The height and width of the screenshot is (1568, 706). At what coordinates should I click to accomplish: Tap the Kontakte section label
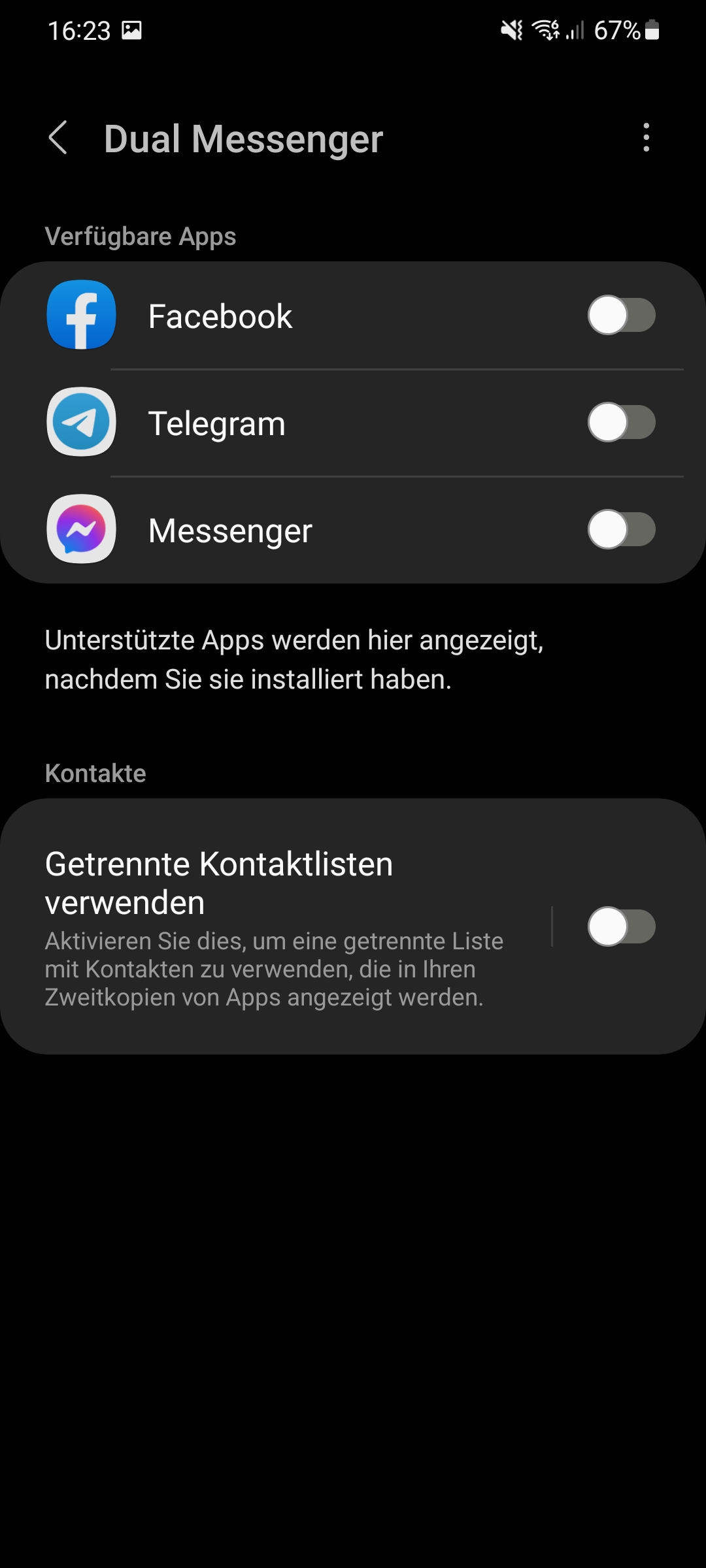click(95, 773)
